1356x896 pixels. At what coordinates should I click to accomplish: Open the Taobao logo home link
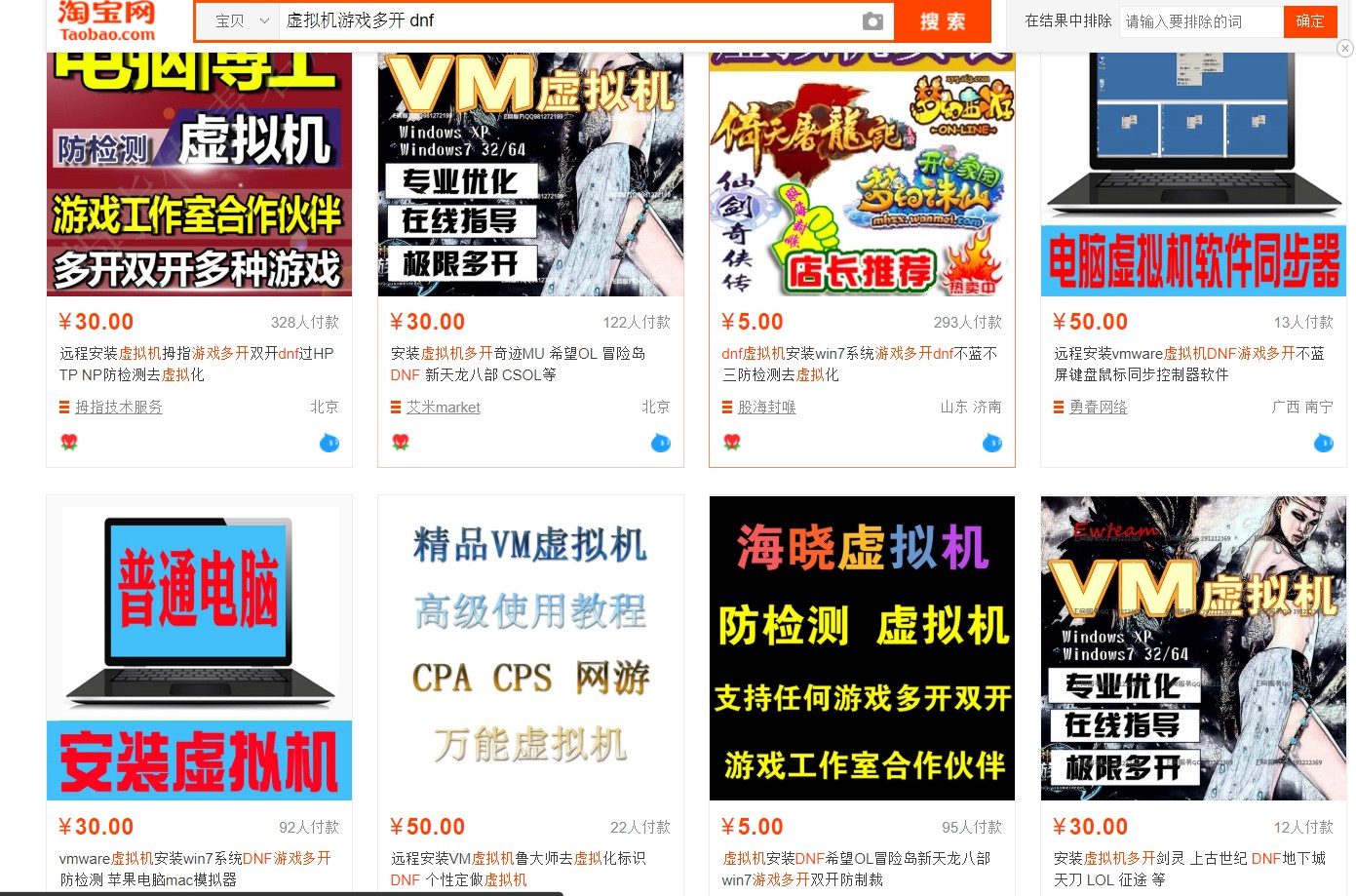pyautogui.click(x=107, y=21)
